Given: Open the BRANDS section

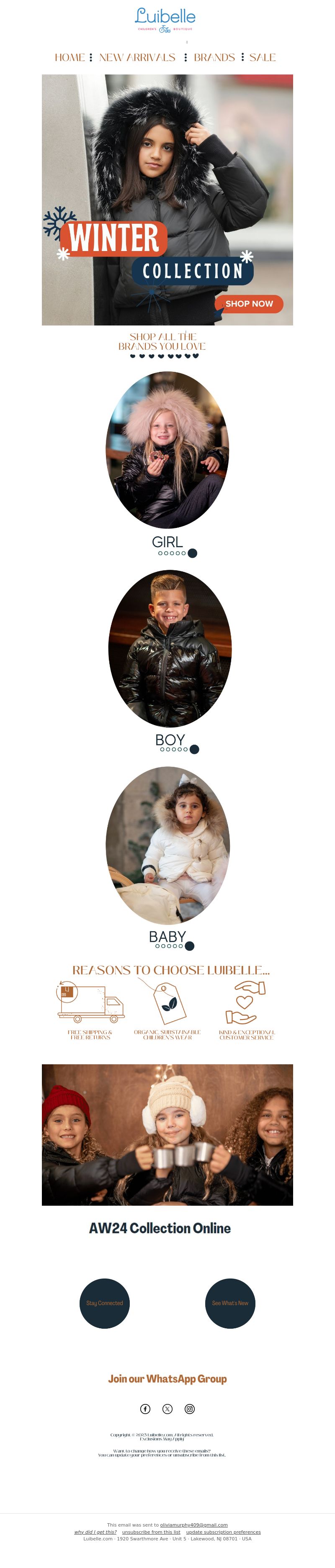Looking at the screenshot, I should pos(214,58).
